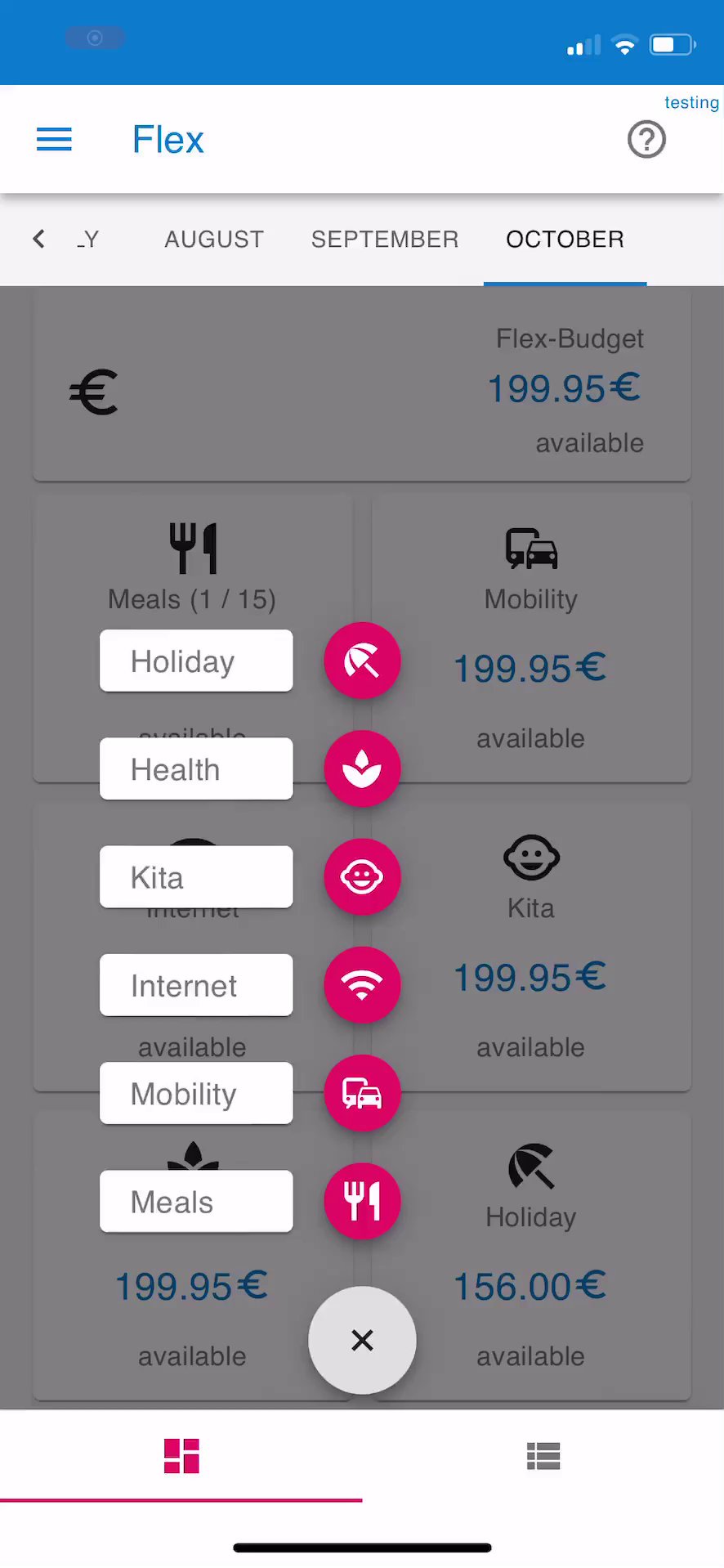Switch to the September tab
This screenshot has width=724, height=1568.
coord(385,239)
